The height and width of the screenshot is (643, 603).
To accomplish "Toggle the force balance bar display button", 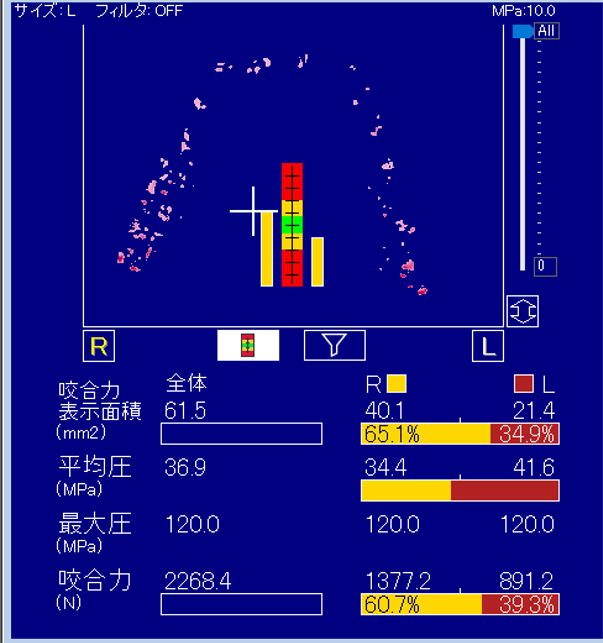I will click(x=248, y=346).
